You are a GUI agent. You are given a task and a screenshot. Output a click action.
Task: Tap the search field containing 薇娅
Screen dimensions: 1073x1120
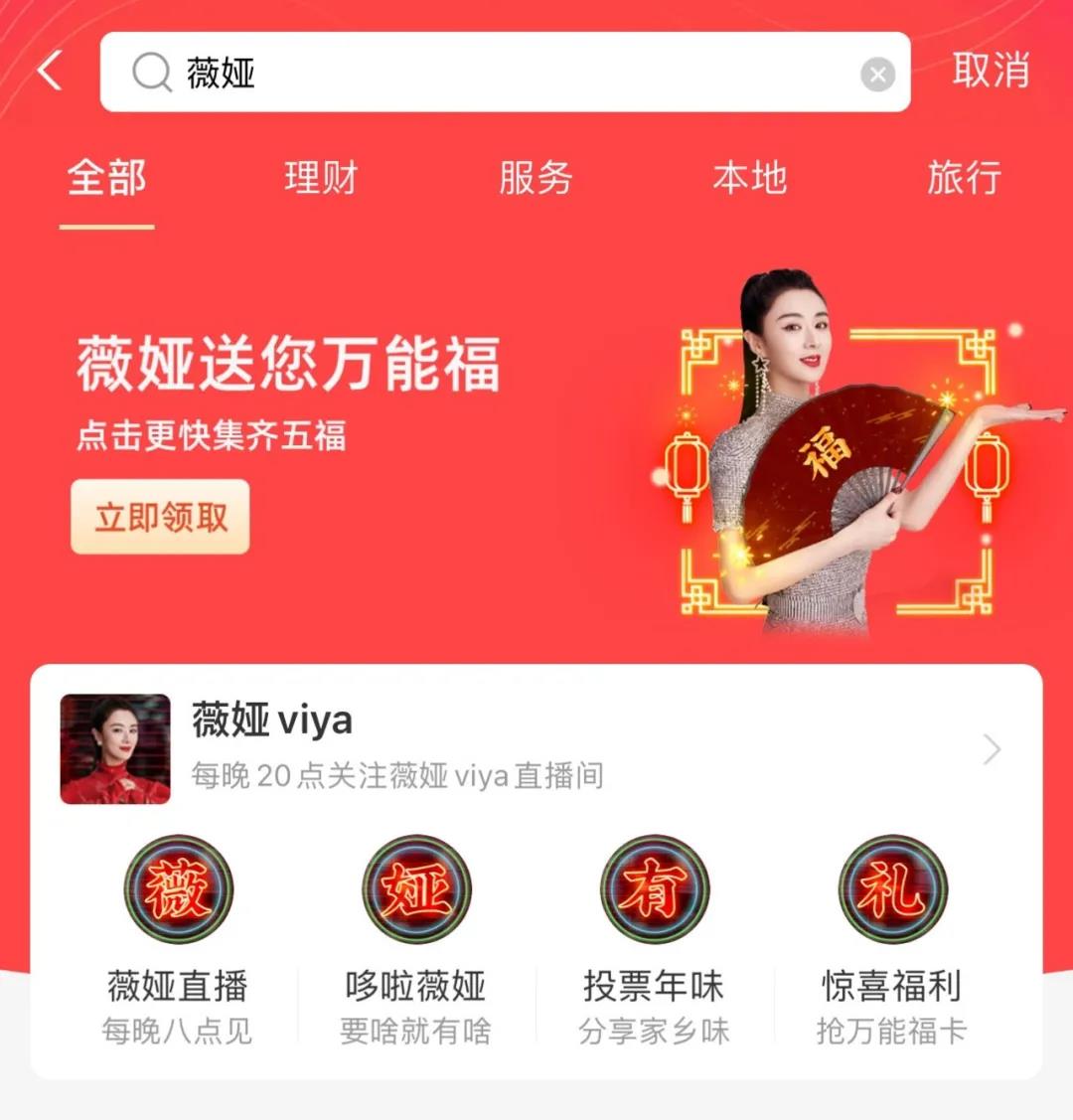click(x=497, y=73)
